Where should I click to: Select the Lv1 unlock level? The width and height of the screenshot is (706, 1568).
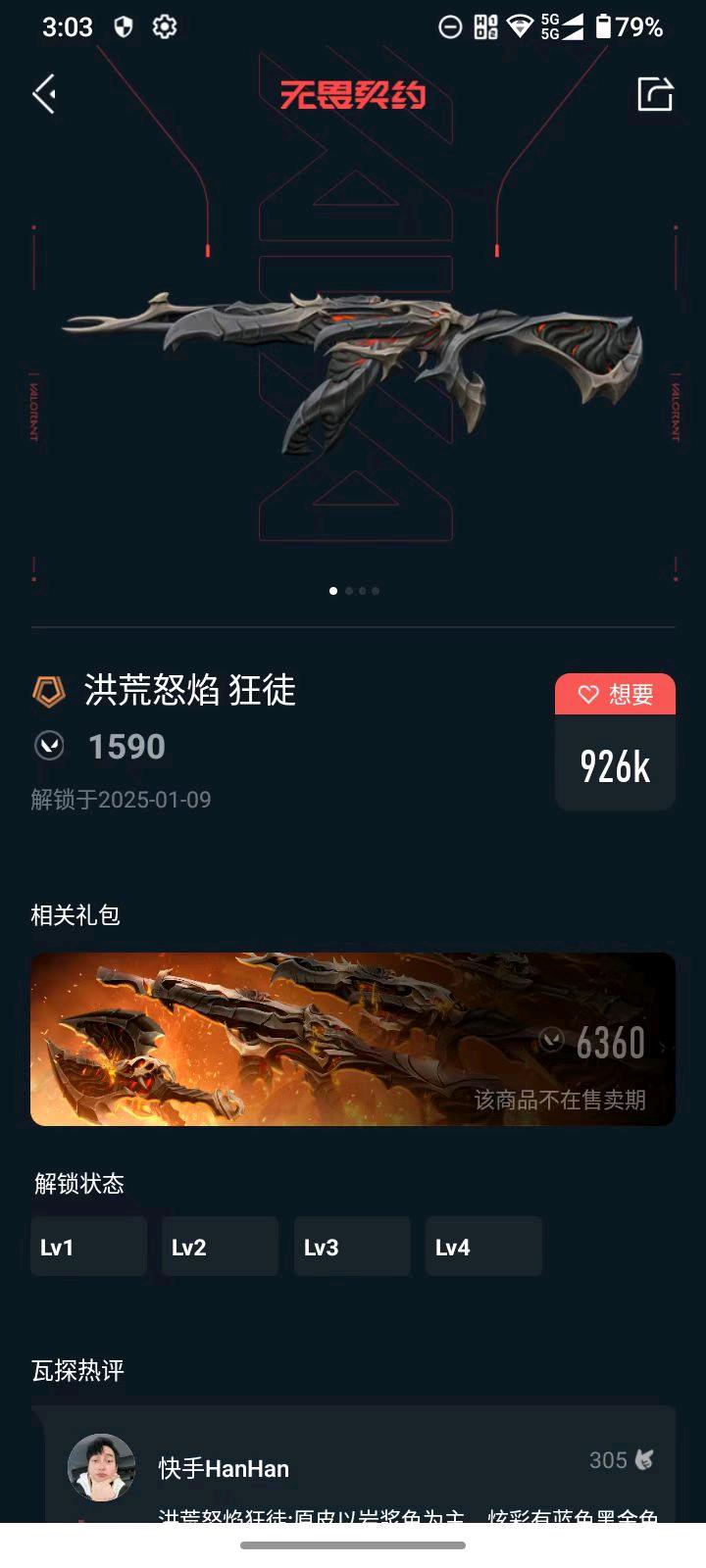click(88, 1247)
